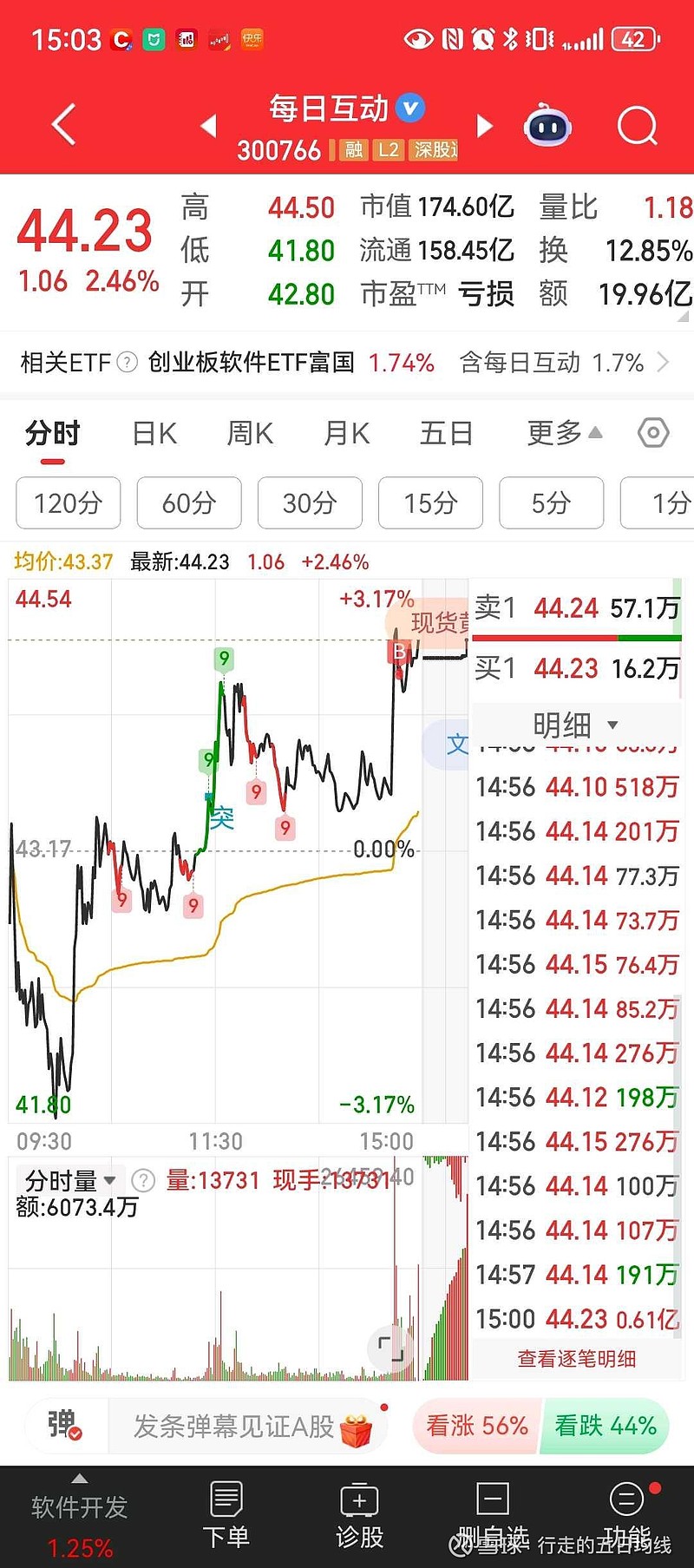Switch to the 日K chart tab

tap(154, 433)
